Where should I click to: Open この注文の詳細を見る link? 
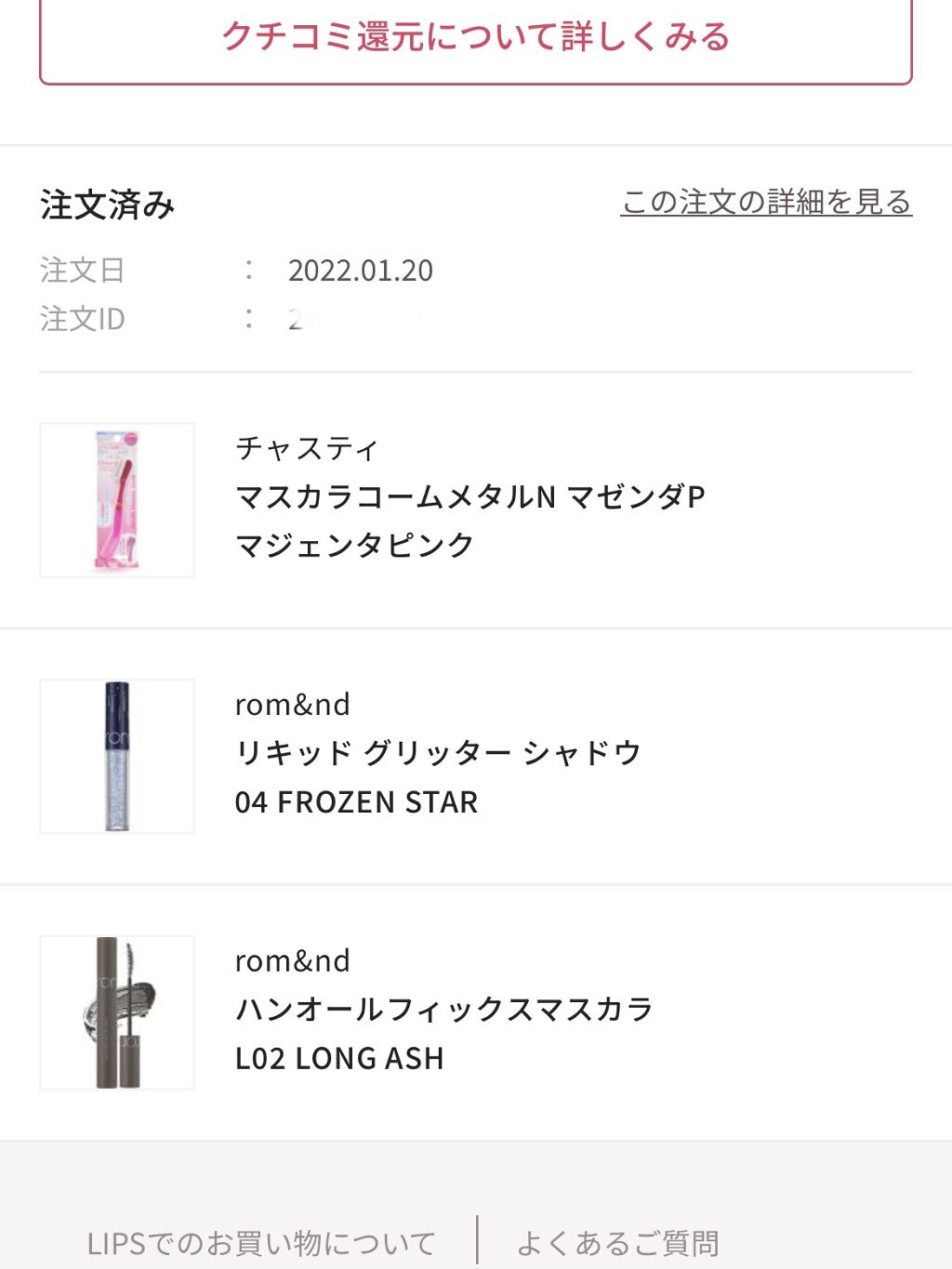pyautogui.click(x=766, y=202)
